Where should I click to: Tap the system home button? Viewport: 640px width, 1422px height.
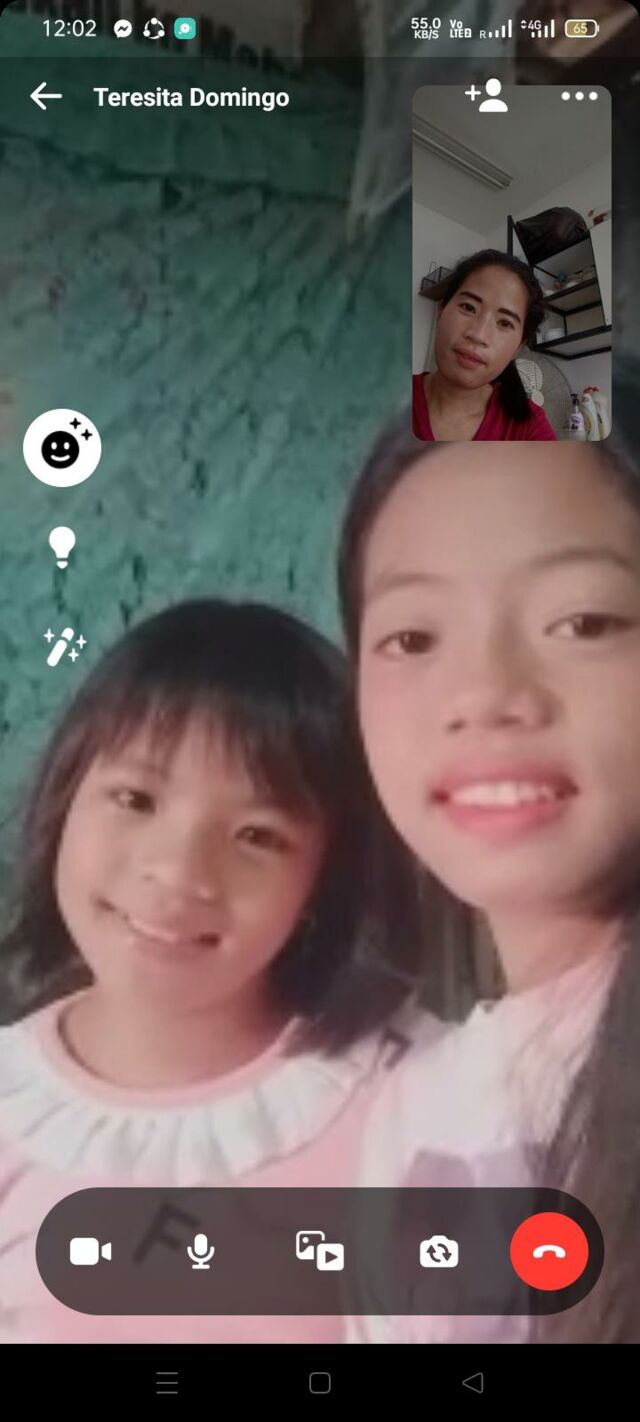[x=320, y=1383]
